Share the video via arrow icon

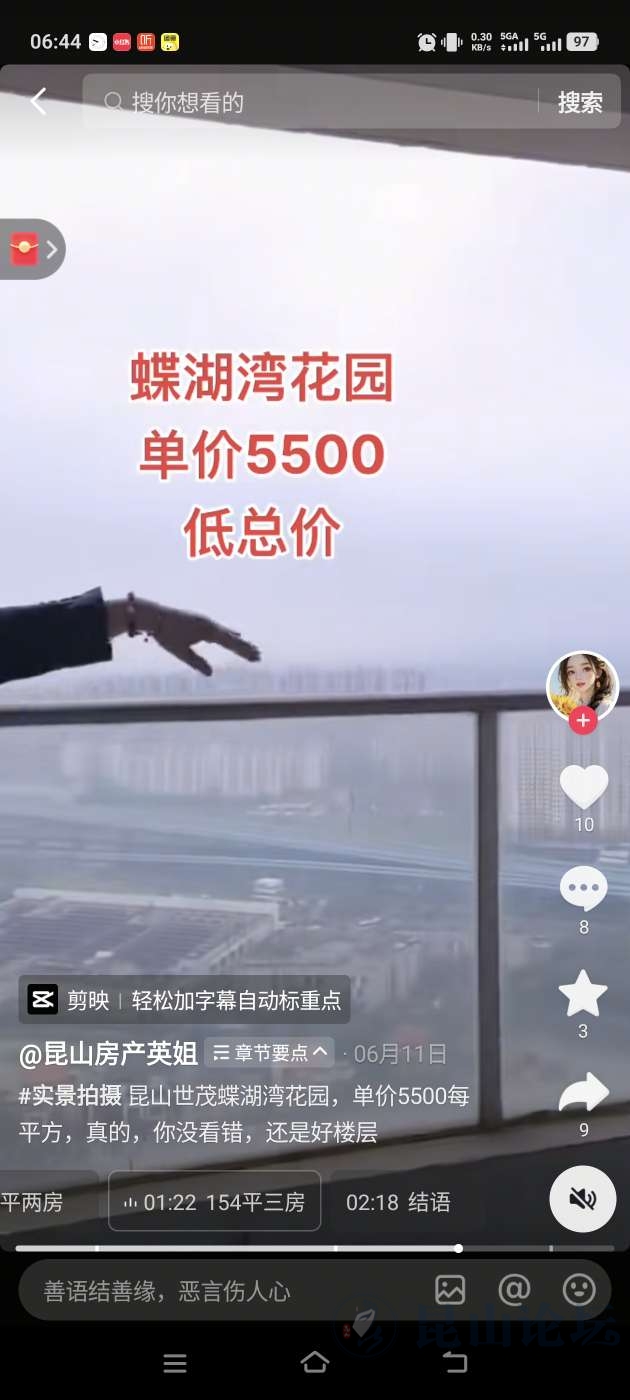click(x=583, y=1092)
